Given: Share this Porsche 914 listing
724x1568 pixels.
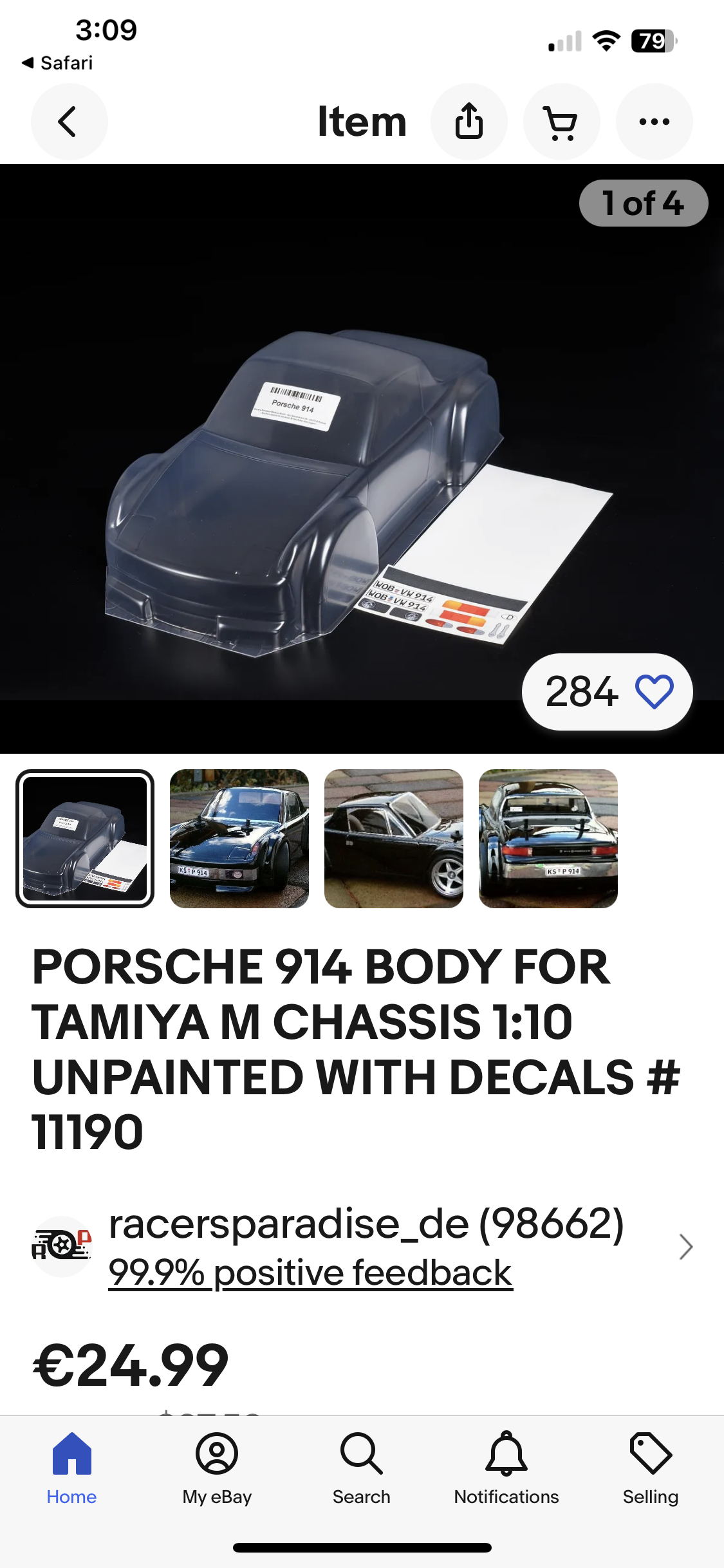Looking at the screenshot, I should [469, 122].
